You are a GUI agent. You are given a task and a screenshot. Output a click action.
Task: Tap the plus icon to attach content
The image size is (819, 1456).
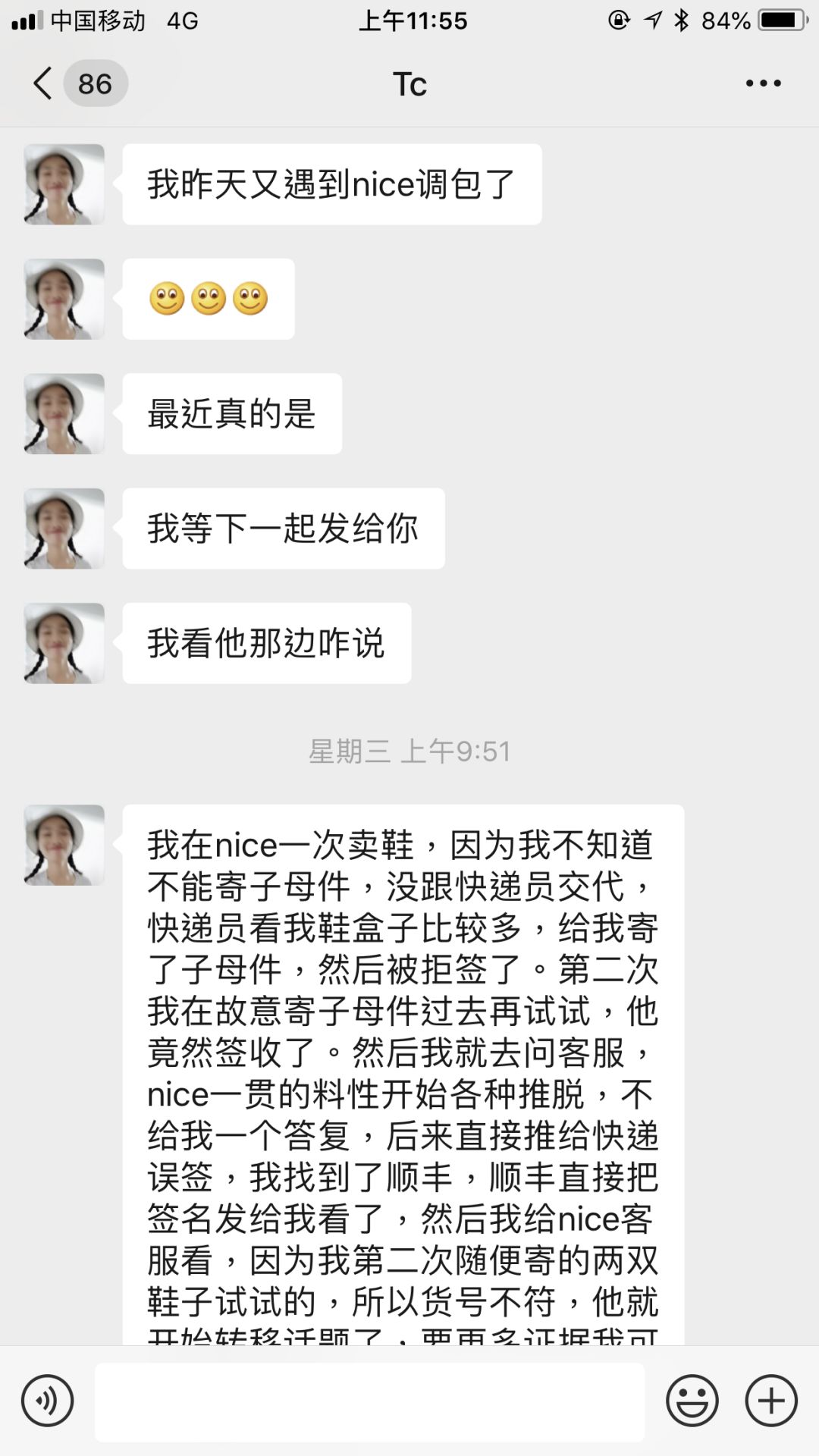tap(770, 1401)
